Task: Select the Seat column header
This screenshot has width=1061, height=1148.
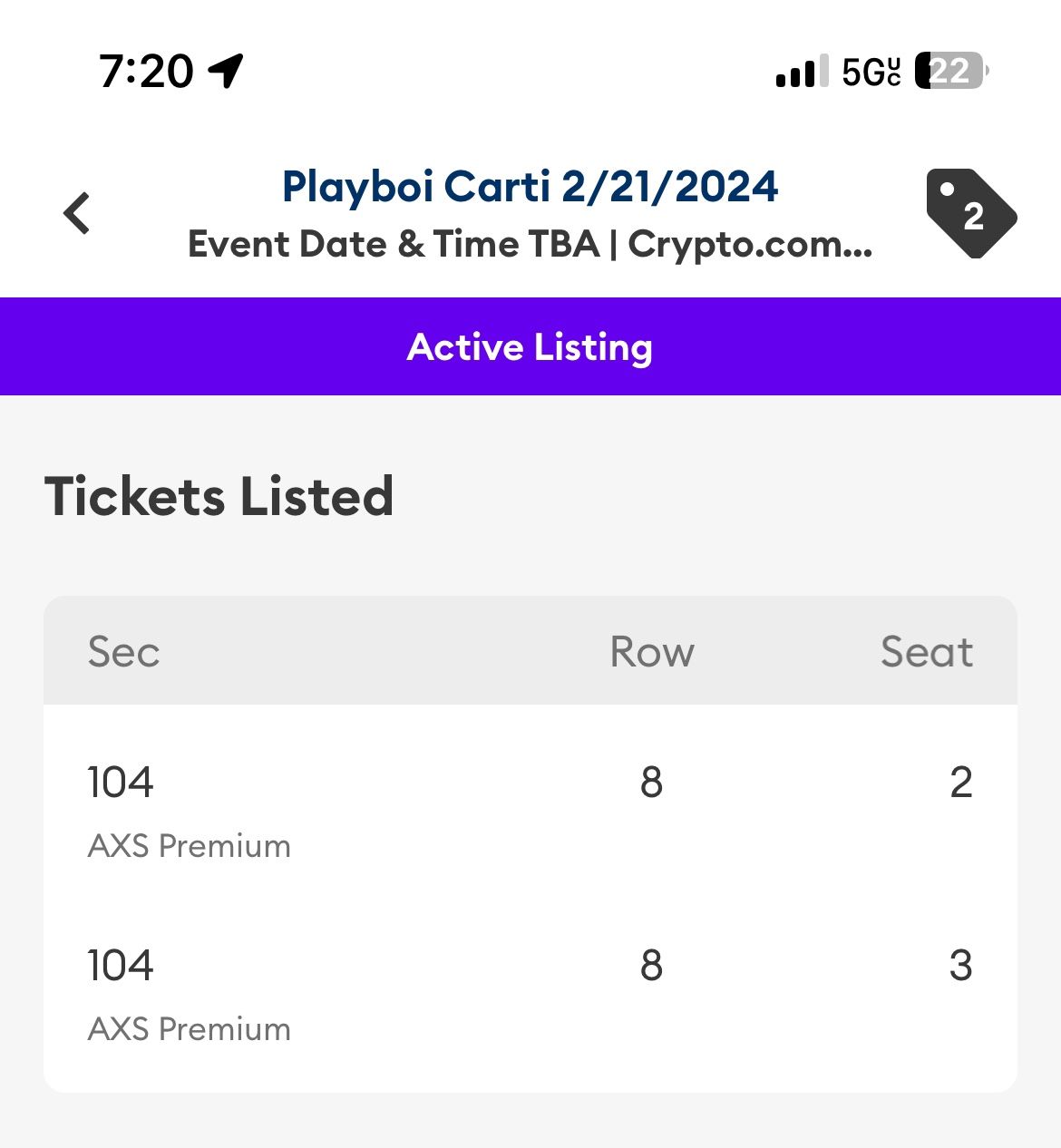Action: pos(928,651)
